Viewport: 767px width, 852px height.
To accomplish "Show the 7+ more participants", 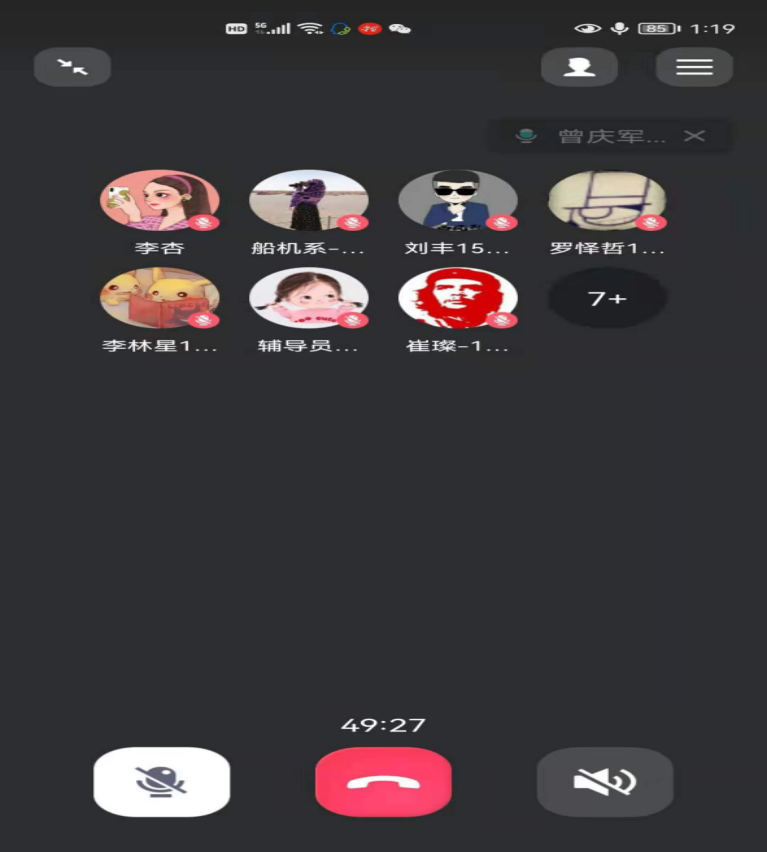I will point(607,298).
